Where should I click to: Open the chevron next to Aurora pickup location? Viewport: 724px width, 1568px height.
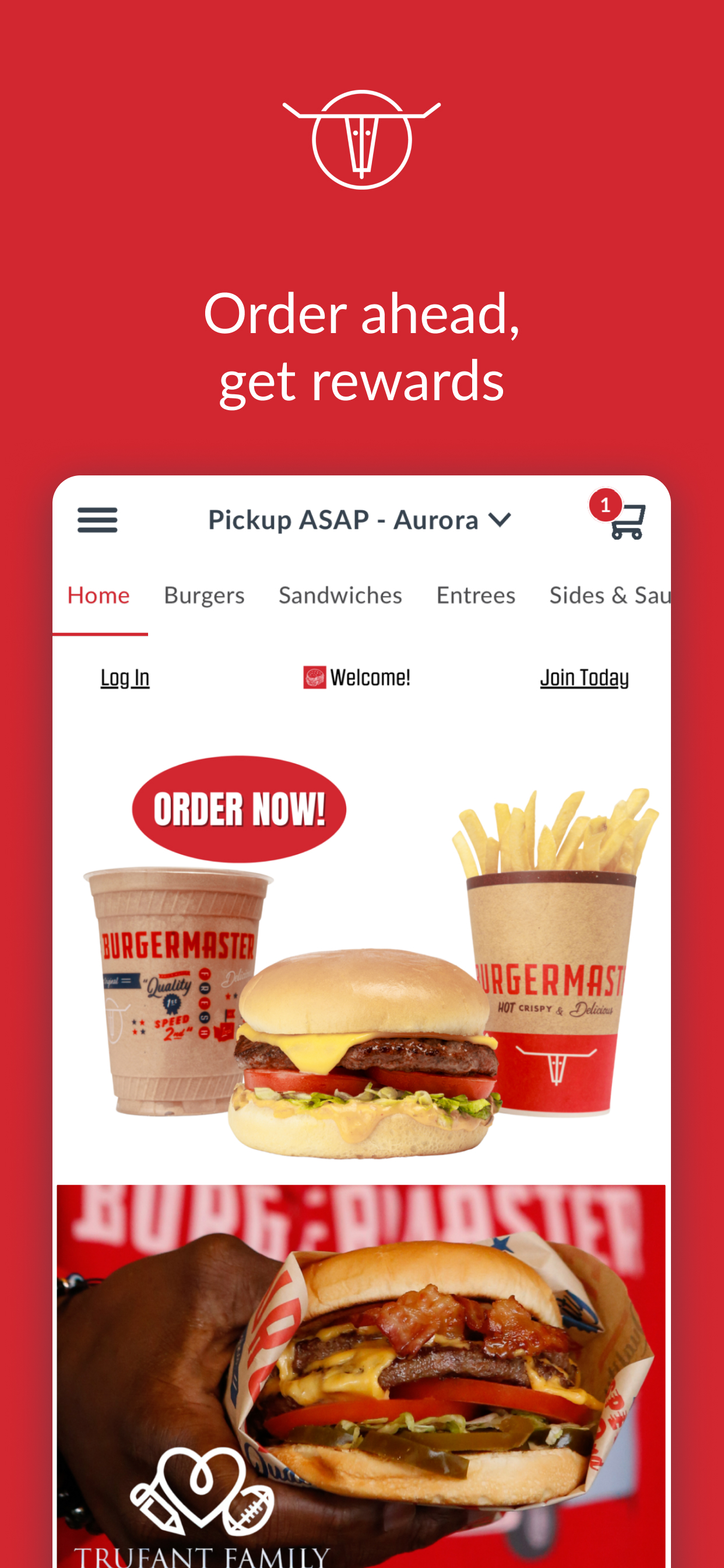click(x=500, y=520)
